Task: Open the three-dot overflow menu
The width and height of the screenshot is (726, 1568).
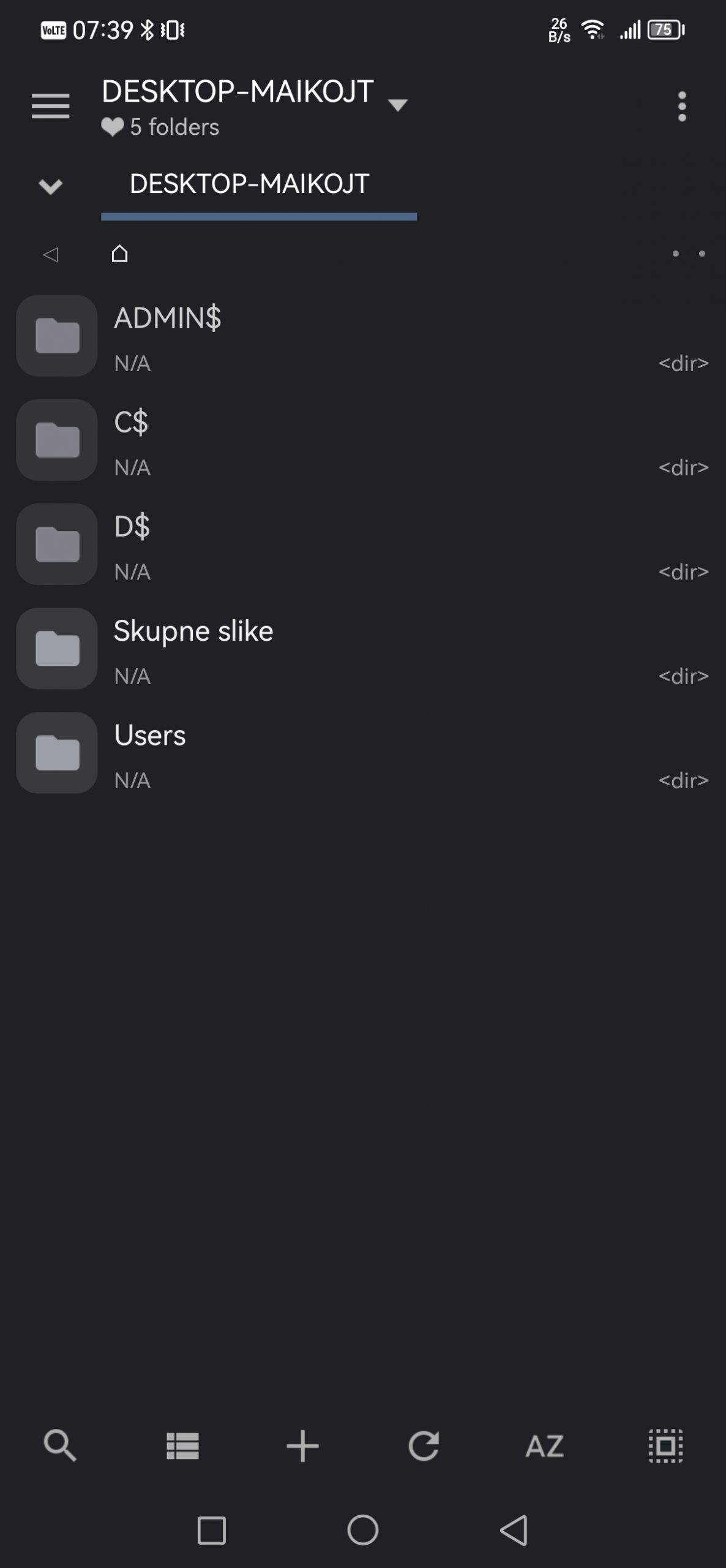Action: pos(682,107)
